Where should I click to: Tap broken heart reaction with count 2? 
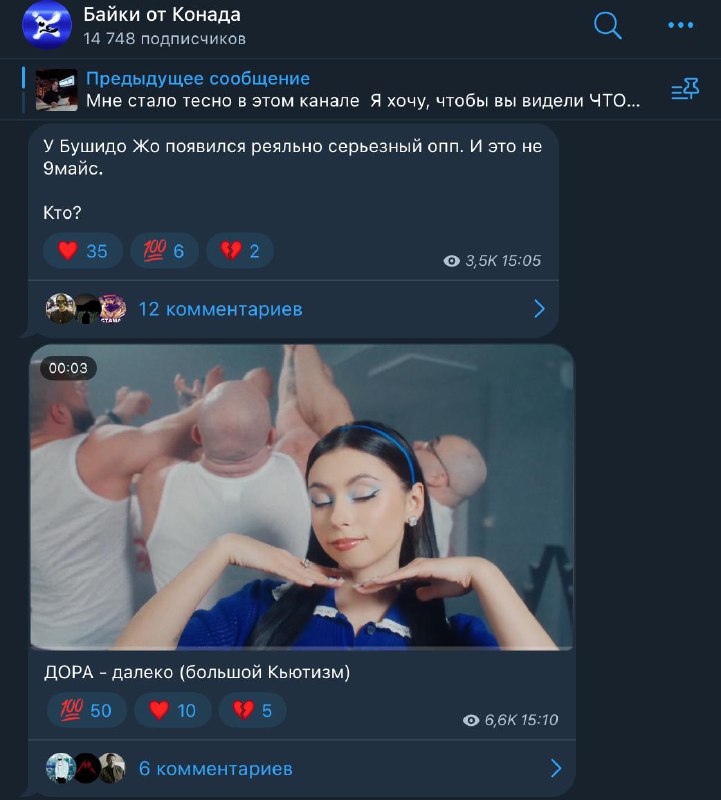pyautogui.click(x=240, y=251)
